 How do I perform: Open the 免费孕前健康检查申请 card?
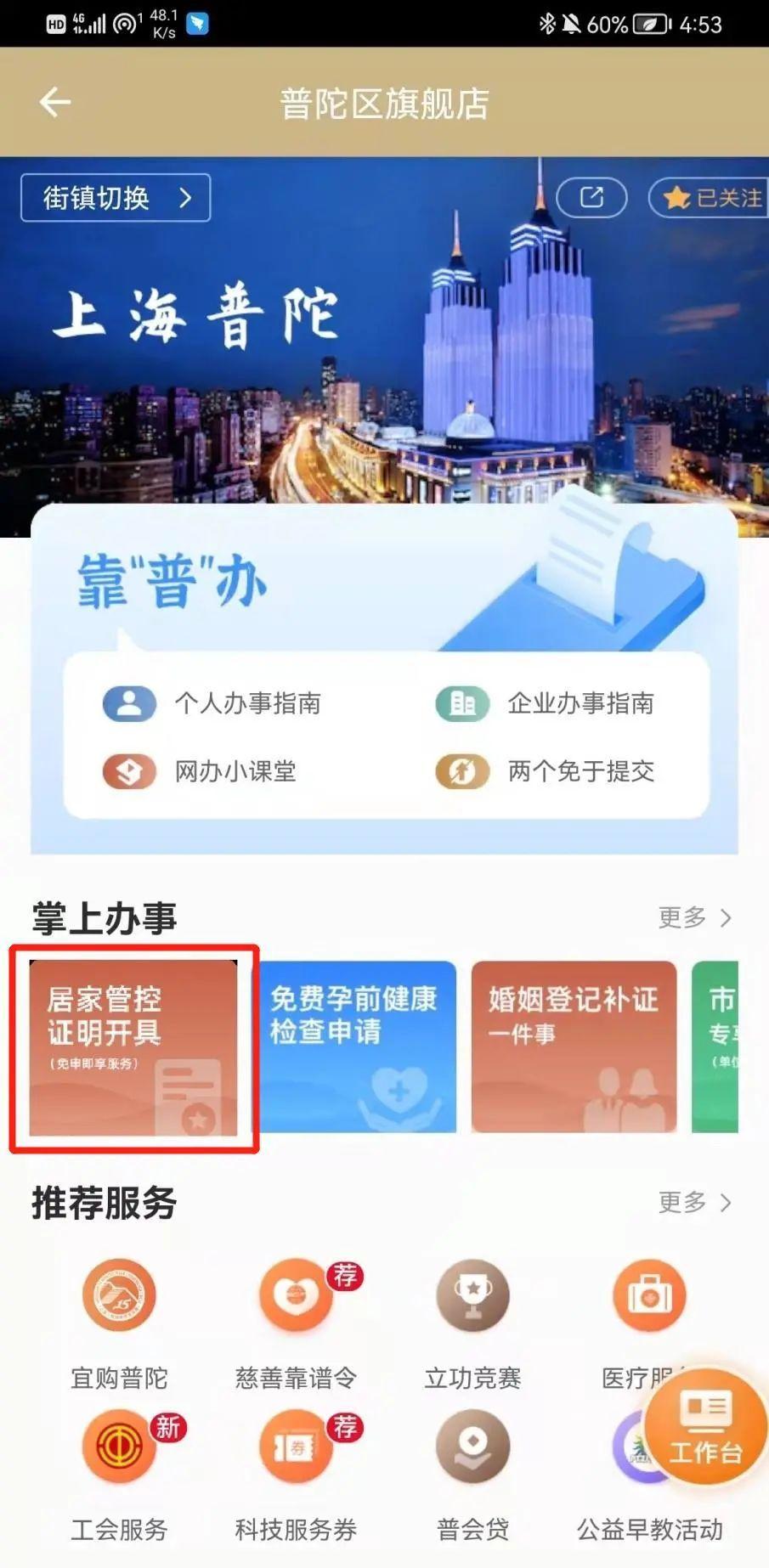358,1046
